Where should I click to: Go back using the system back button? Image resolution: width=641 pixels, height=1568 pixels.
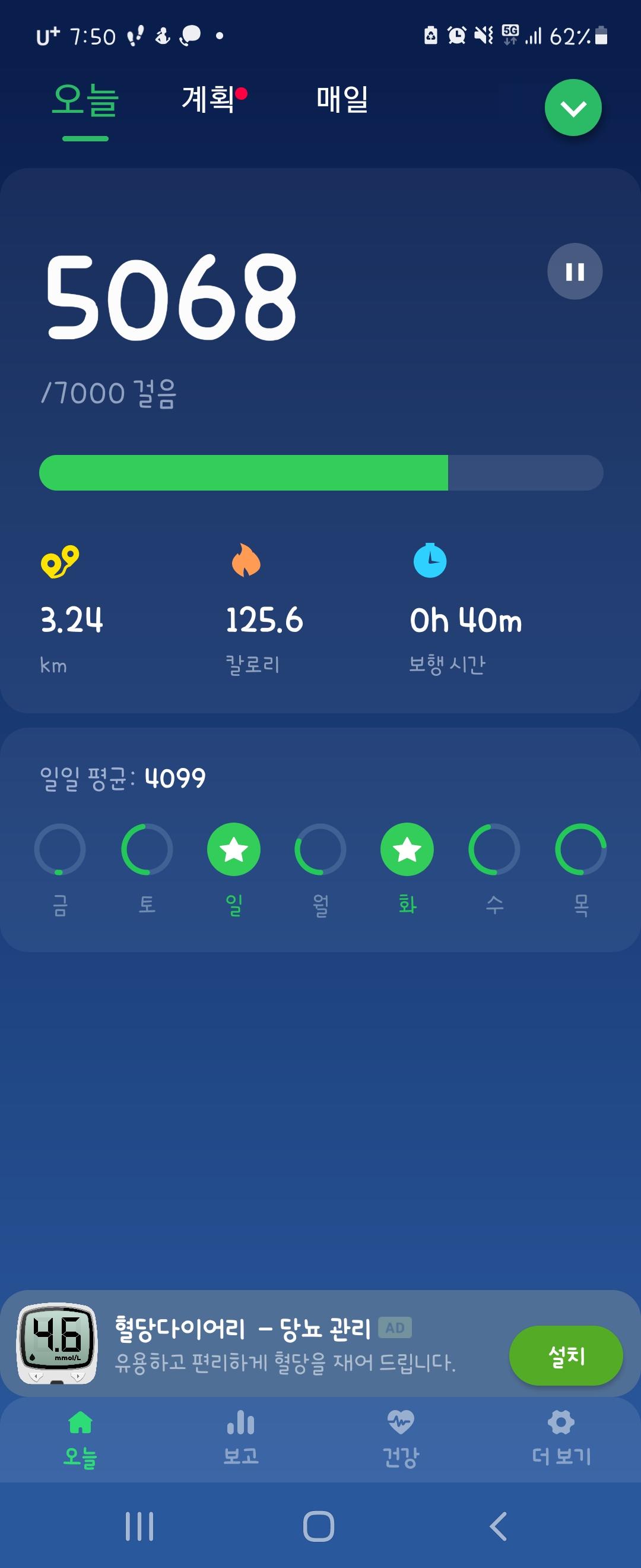499,1526
